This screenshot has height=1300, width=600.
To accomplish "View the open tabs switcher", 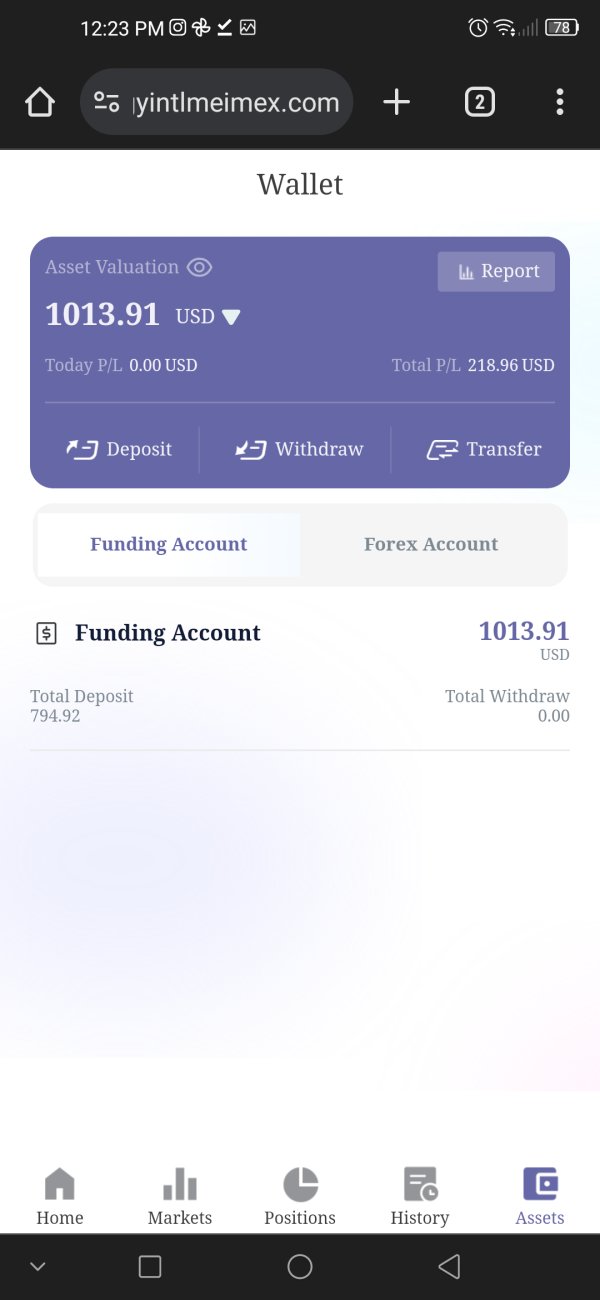I will 480,102.
